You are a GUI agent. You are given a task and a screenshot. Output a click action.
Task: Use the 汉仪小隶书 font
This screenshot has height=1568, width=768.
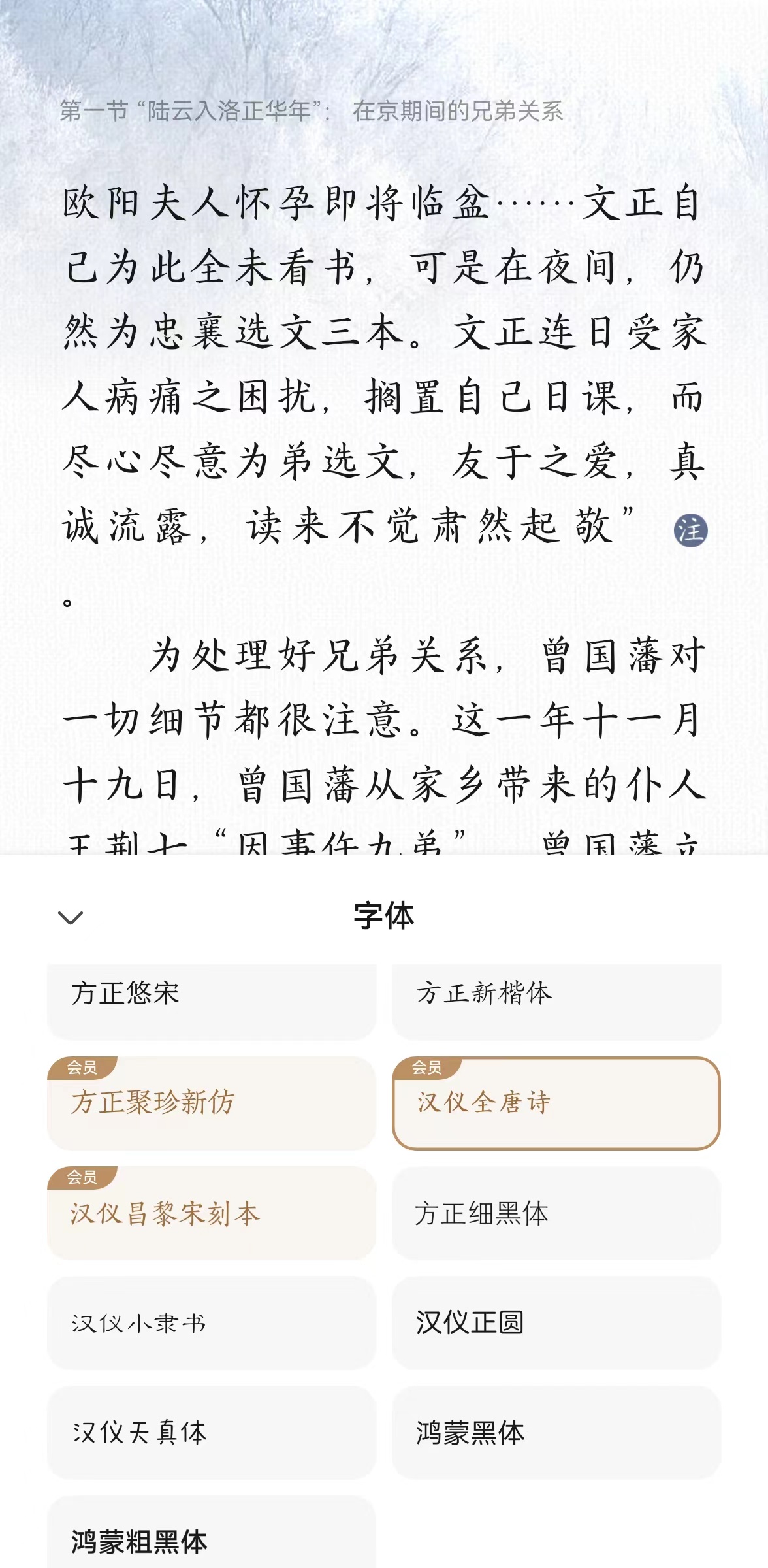212,1323
